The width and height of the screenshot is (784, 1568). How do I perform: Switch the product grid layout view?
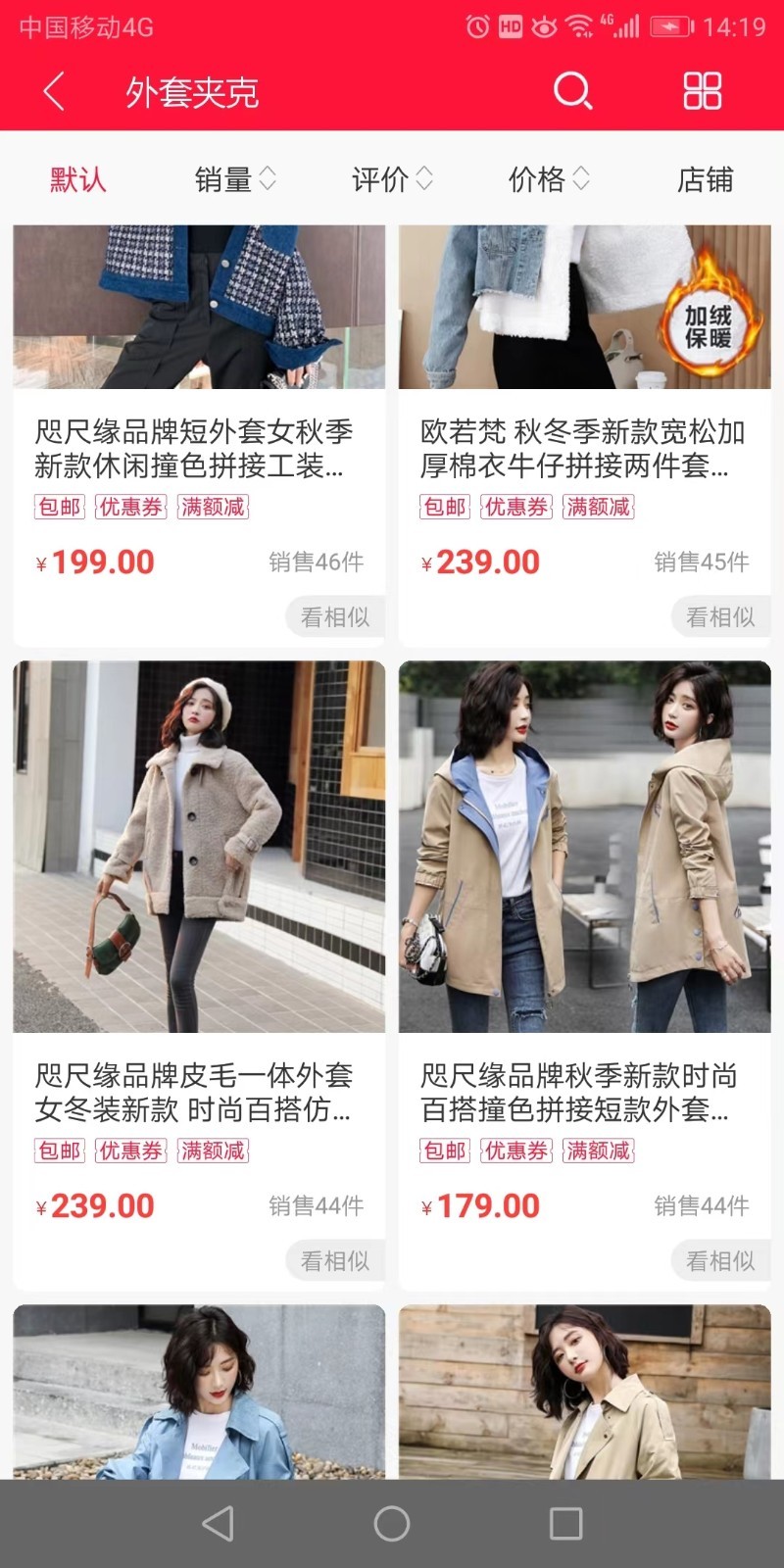(702, 91)
